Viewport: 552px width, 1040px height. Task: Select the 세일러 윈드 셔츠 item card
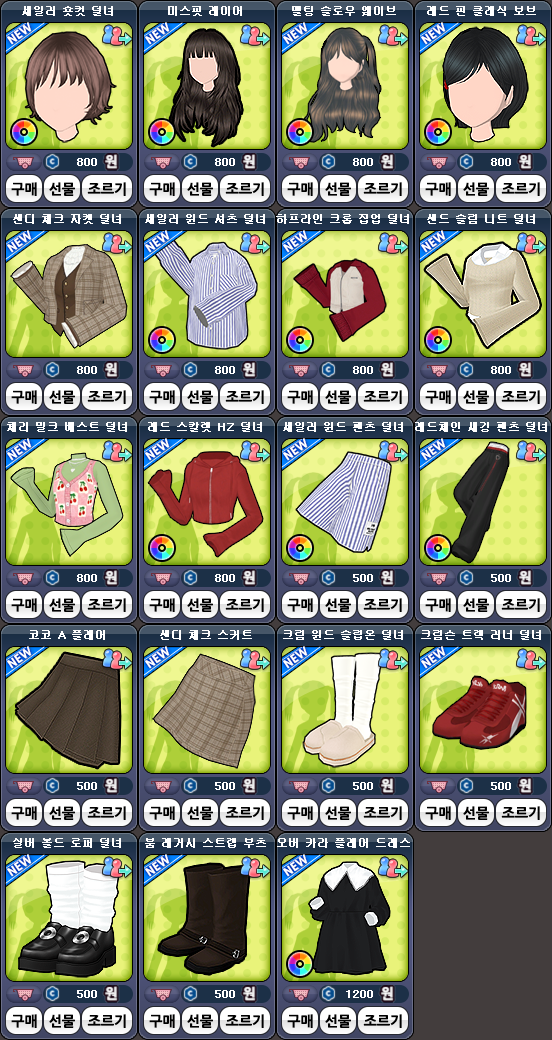(x=207, y=311)
